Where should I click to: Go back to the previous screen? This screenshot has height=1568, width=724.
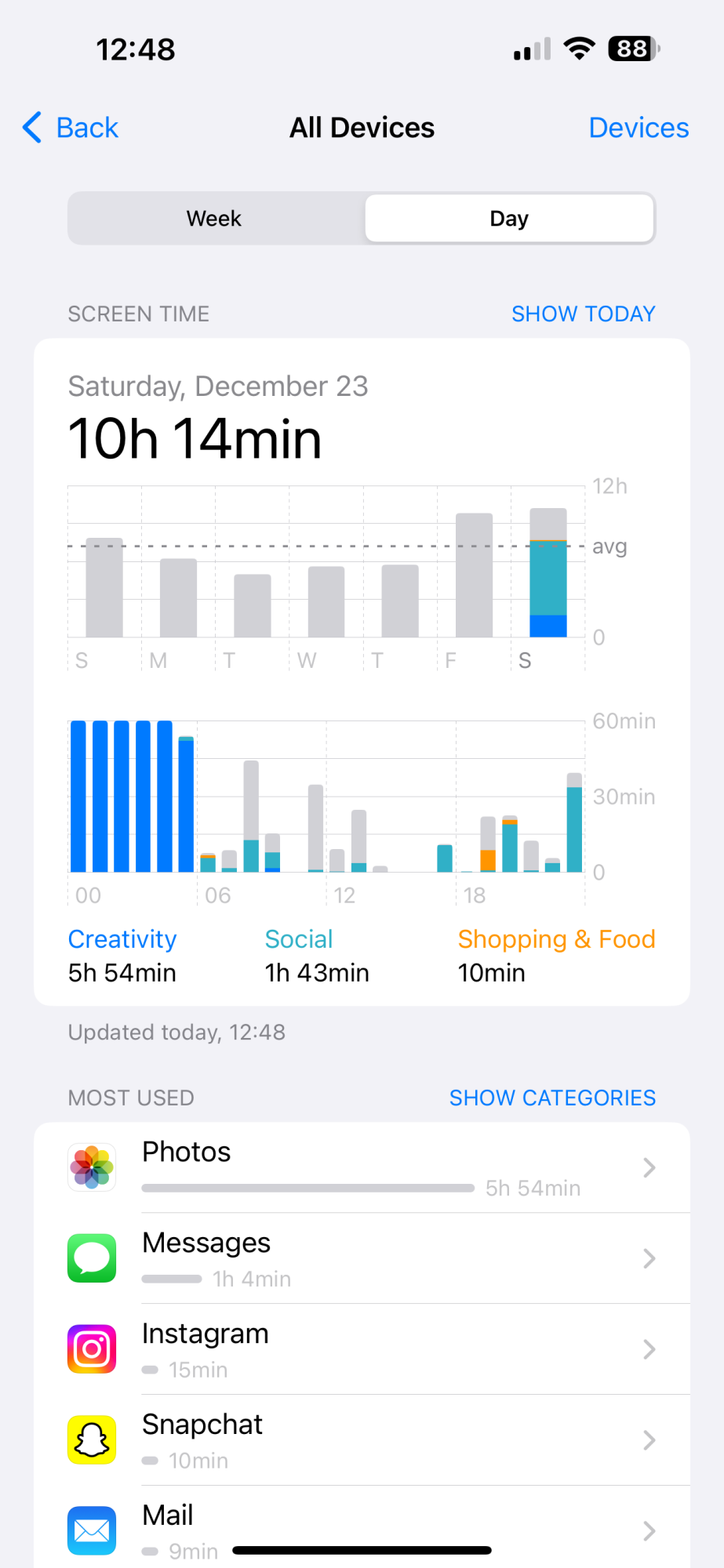coord(71,128)
